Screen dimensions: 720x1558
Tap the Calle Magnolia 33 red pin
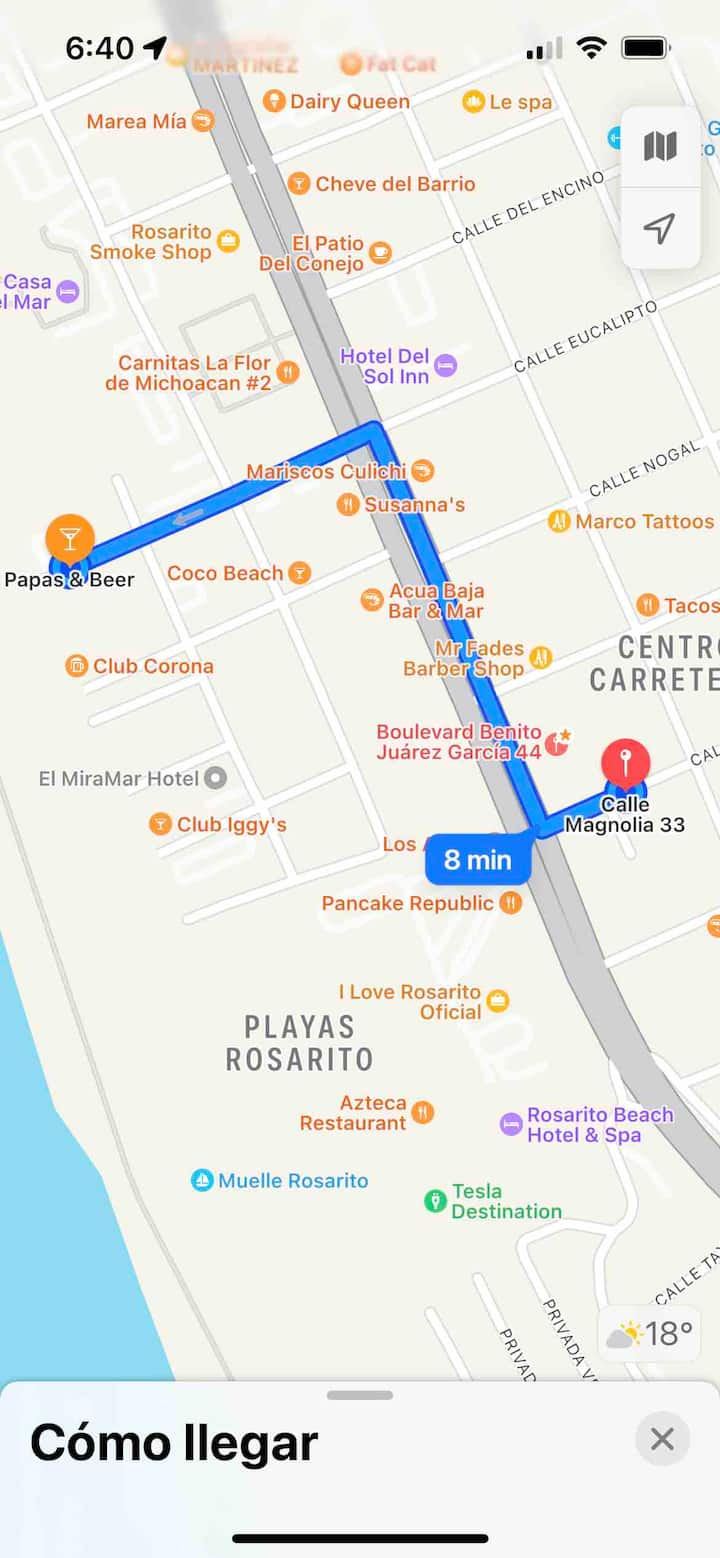pyautogui.click(x=626, y=763)
